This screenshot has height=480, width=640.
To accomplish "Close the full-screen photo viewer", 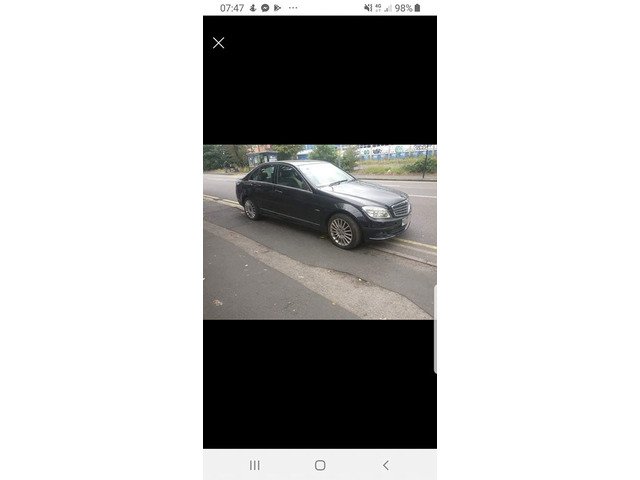I will coord(218,43).
